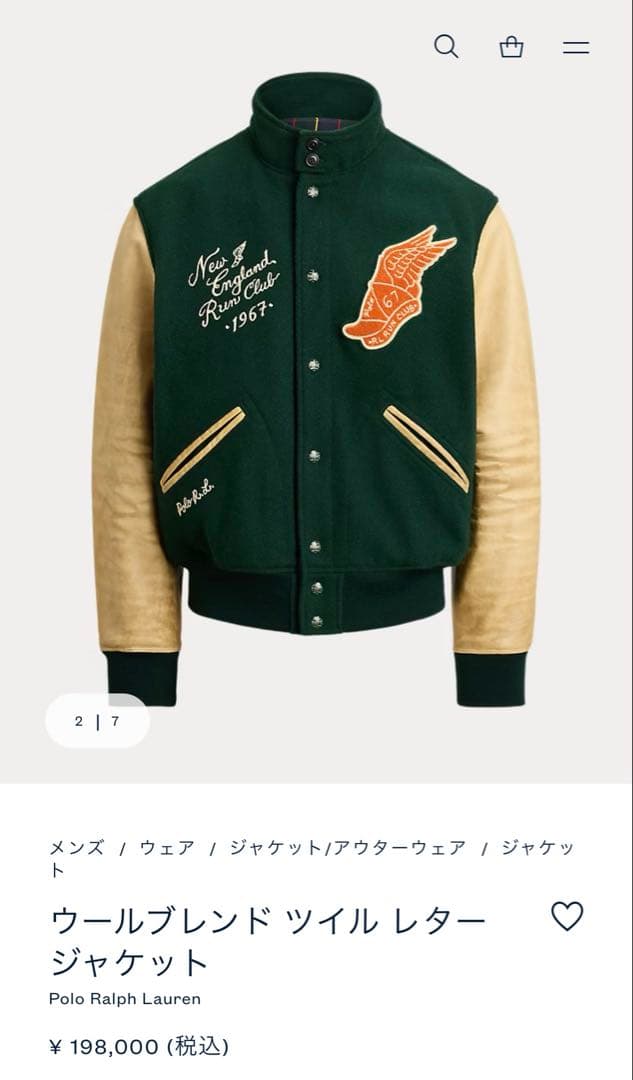Go to the メンズ breadcrumb
Screen dimensions: 633x1080
[x=77, y=848]
